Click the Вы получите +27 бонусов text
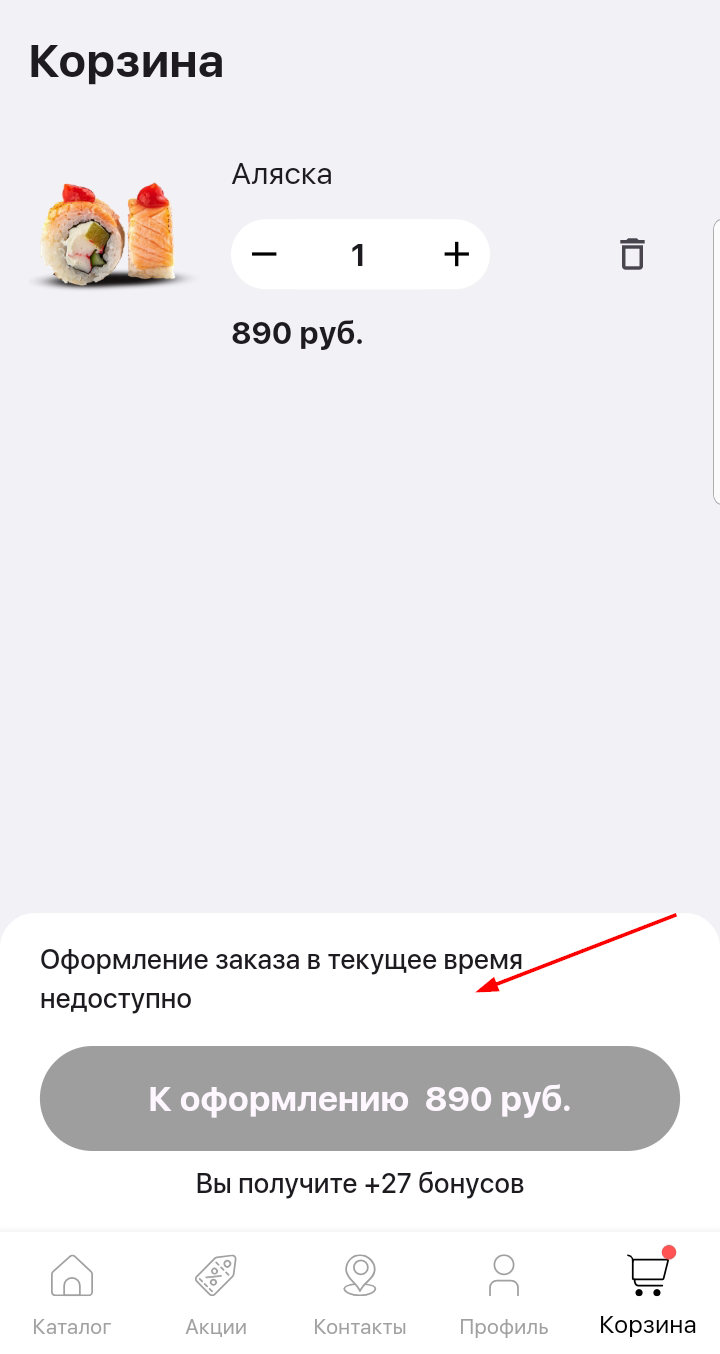 point(359,1183)
